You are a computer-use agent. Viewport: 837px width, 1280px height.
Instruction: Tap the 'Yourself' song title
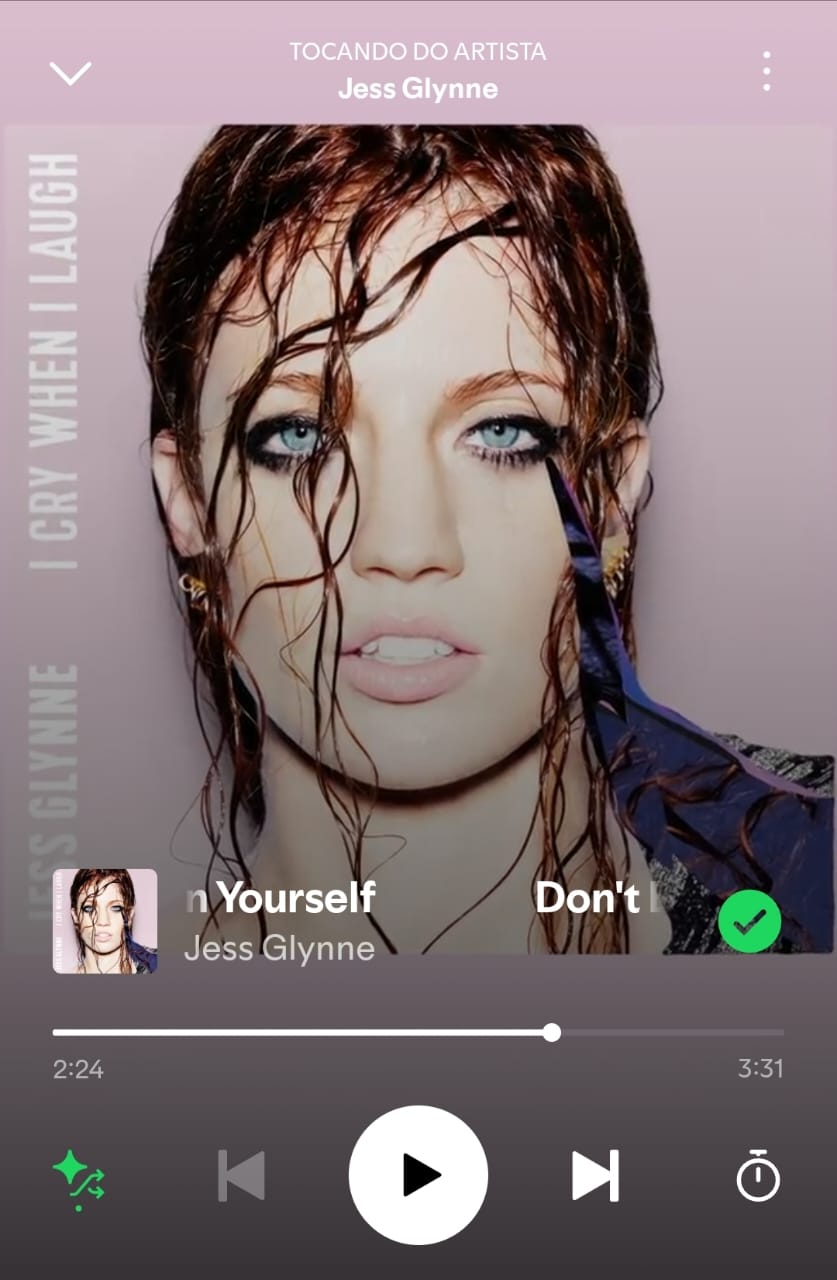tap(280, 899)
